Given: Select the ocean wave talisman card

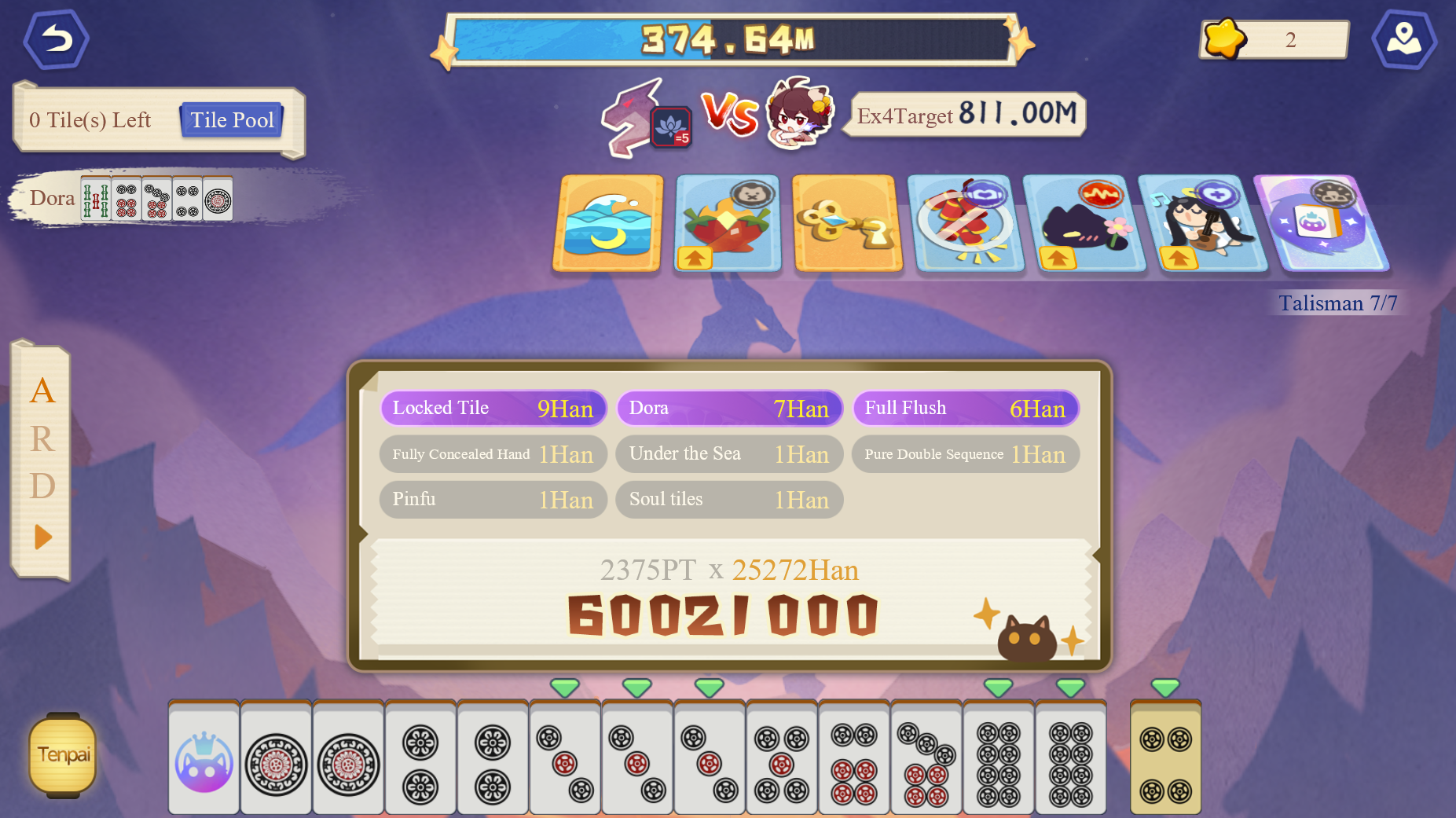Looking at the screenshot, I should coord(608,224).
